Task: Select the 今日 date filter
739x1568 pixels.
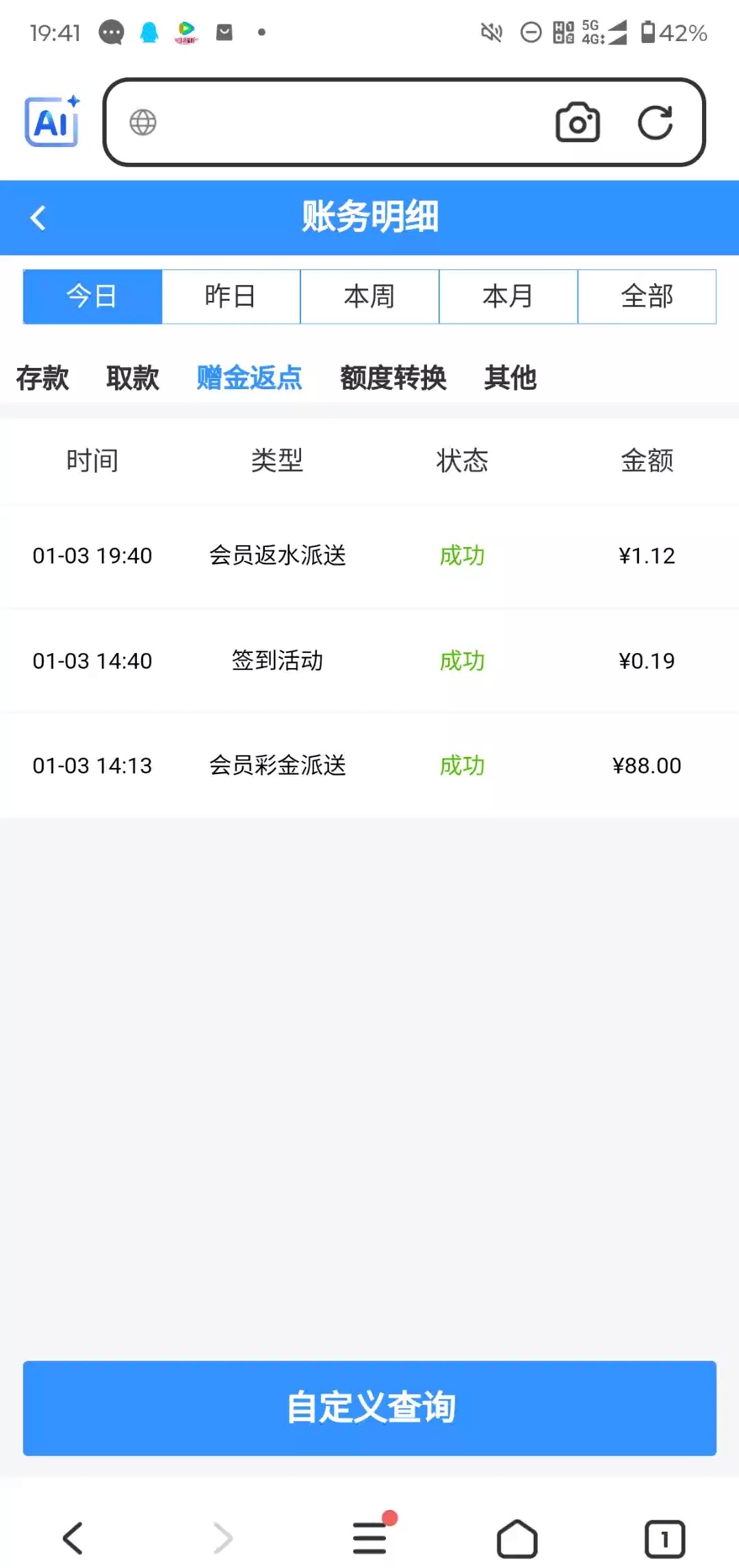Action: [x=92, y=297]
